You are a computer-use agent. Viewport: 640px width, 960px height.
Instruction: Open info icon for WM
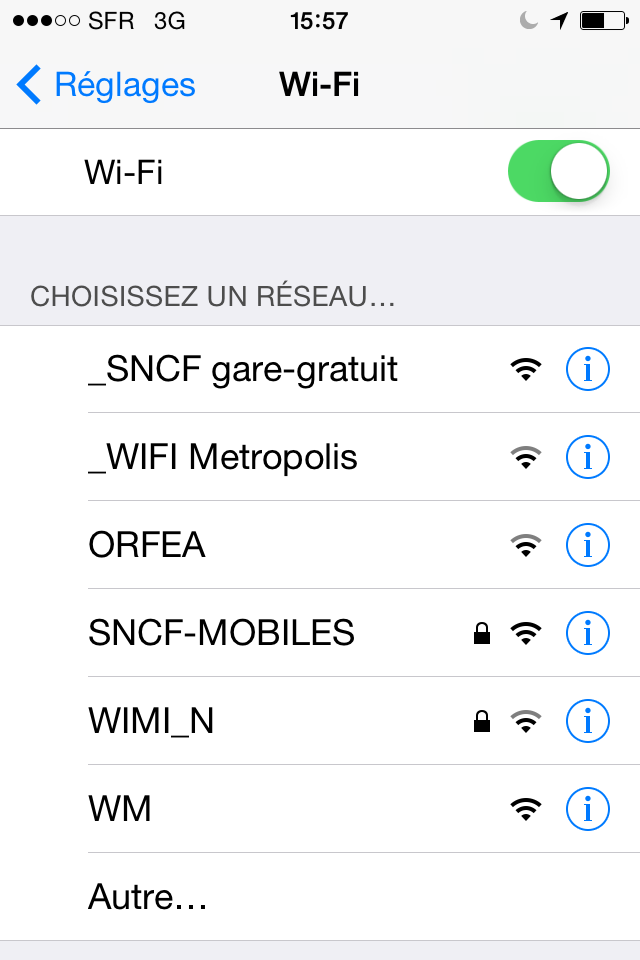pos(587,808)
